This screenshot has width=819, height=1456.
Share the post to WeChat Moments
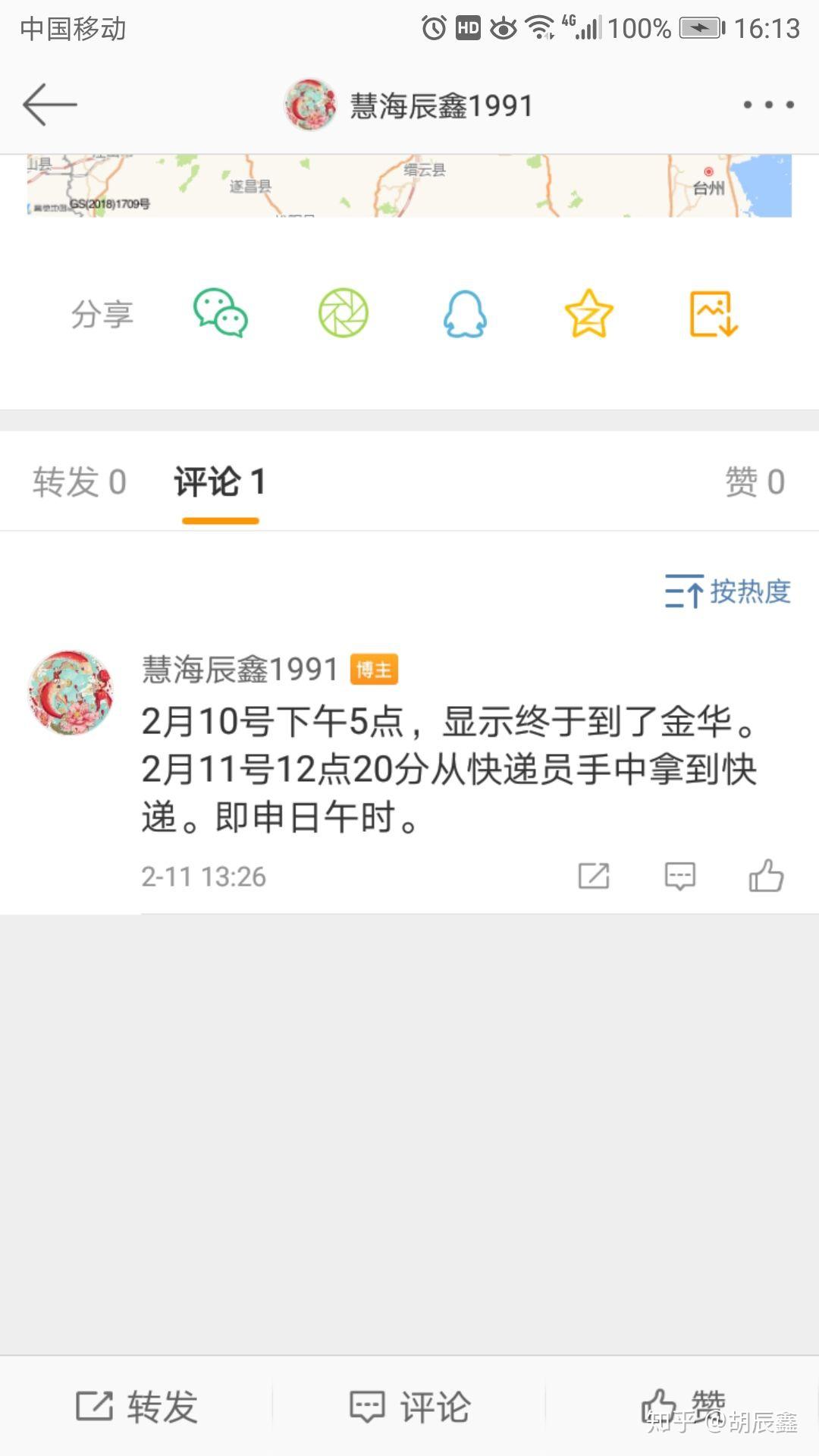coord(344,312)
